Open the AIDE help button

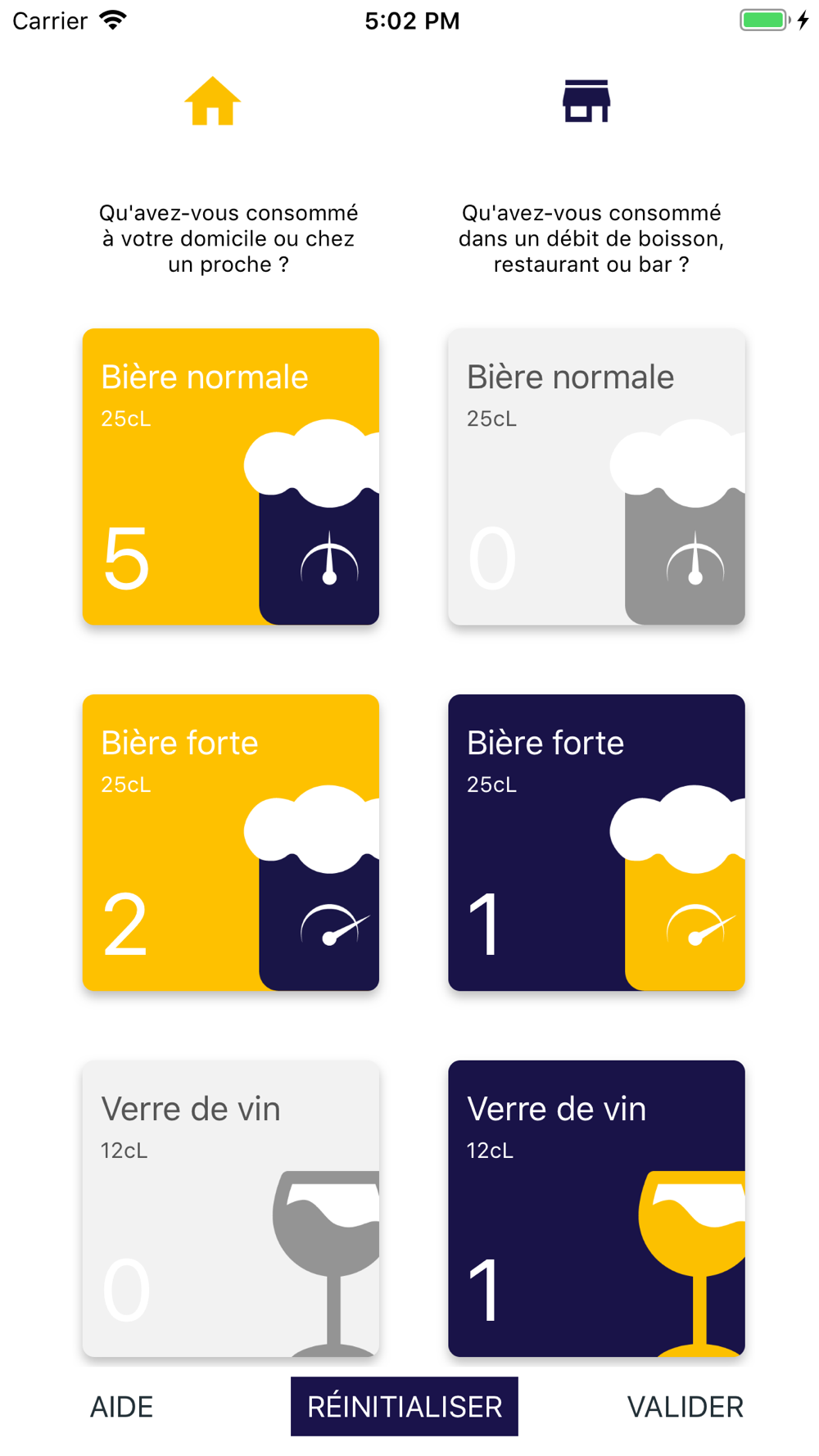pos(121,1407)
